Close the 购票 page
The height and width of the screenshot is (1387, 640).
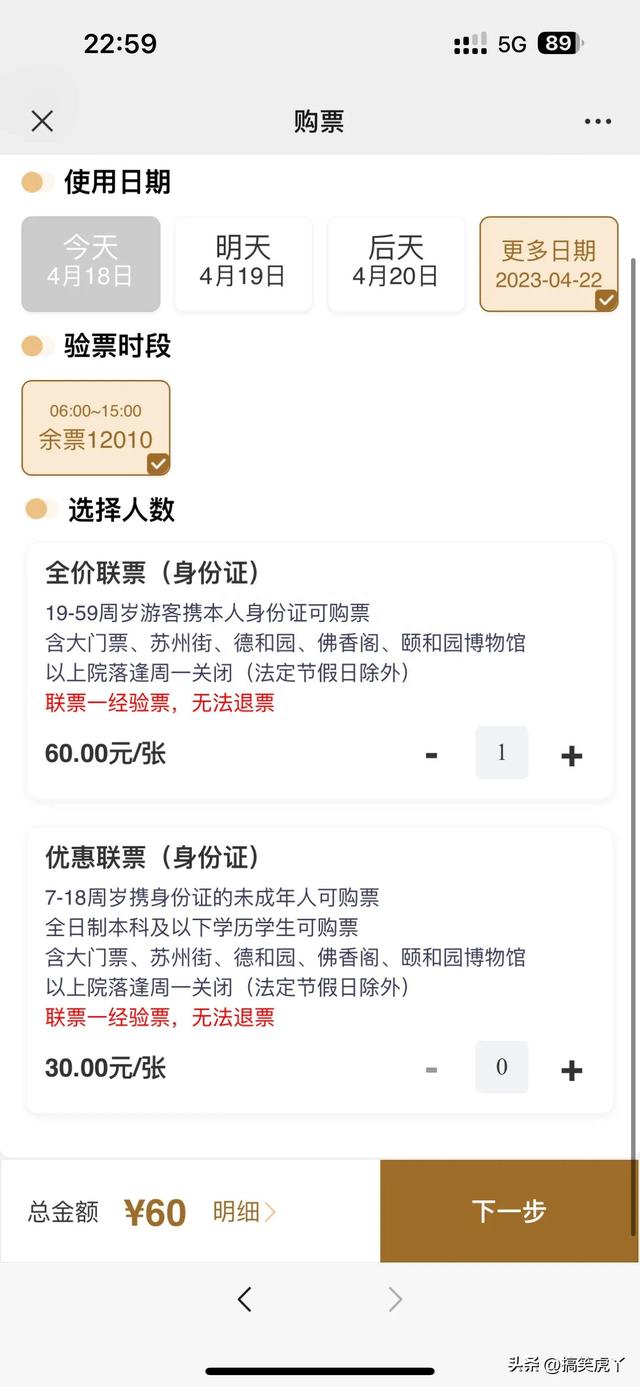pyautogui.click(x=42, y=122)
